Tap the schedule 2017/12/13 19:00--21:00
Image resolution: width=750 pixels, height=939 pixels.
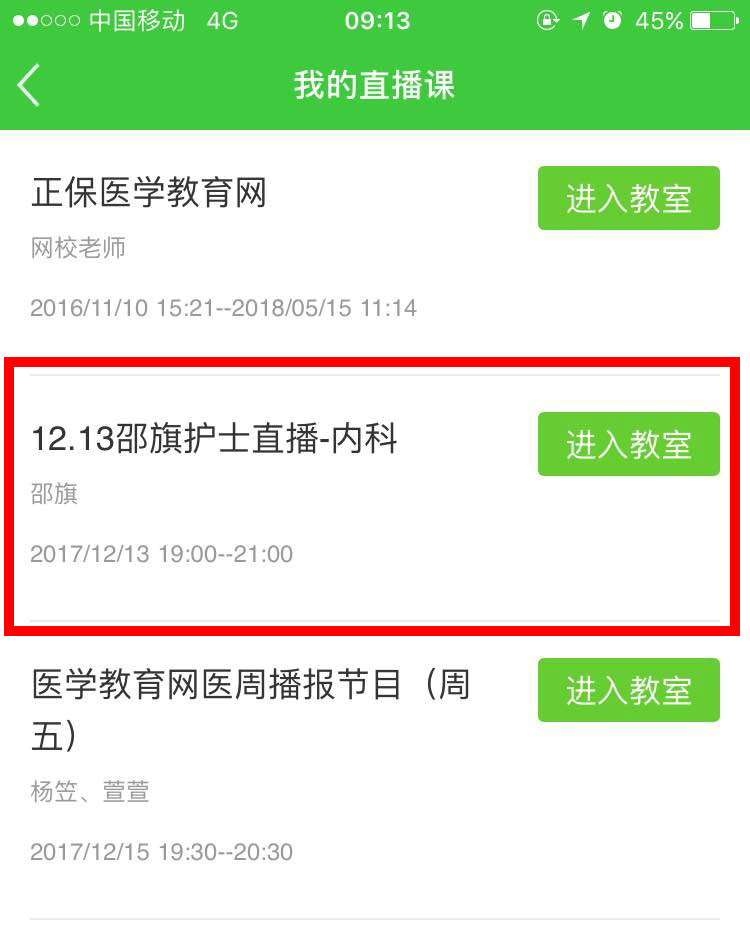pyautogui.click(x=159, y=554)
